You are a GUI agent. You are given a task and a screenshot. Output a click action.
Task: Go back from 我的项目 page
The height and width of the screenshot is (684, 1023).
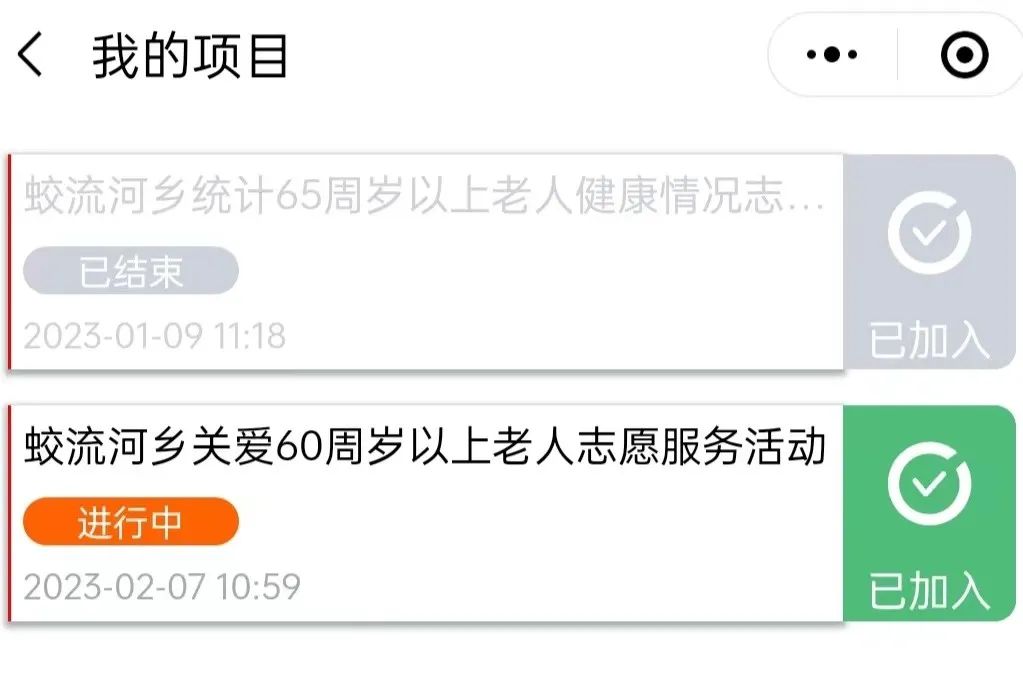[31, 55]
